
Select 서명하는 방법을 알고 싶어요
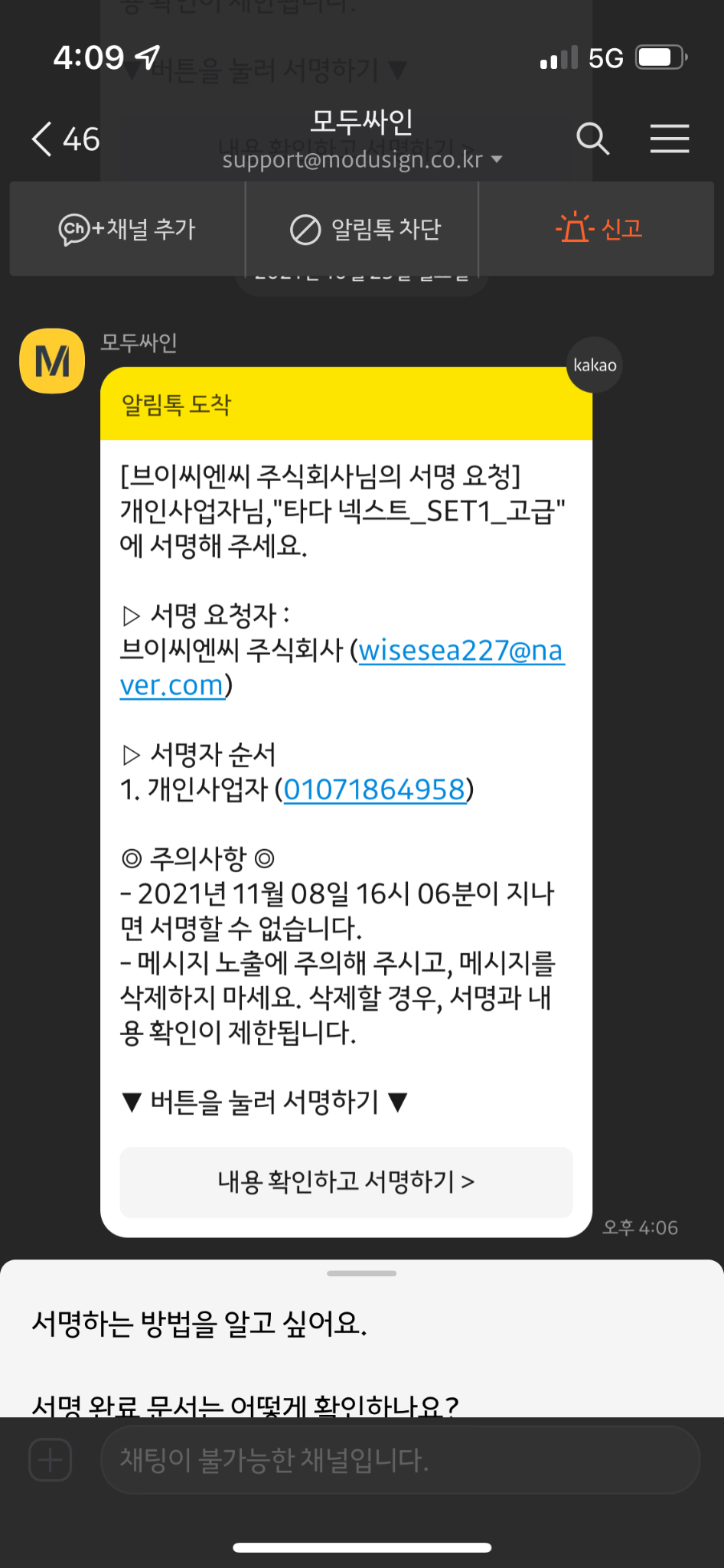pos(200,1323)
